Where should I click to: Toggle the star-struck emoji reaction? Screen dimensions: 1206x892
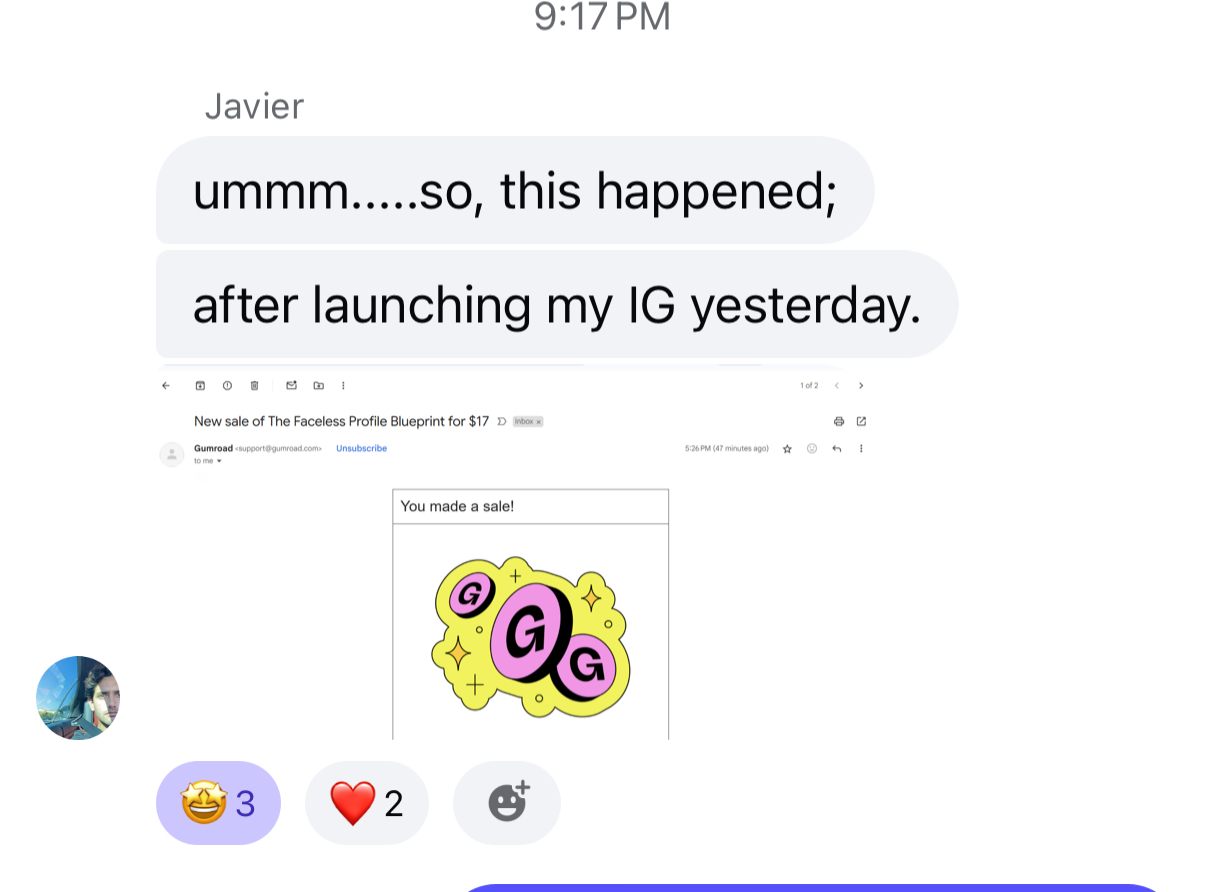pos(218,803)
